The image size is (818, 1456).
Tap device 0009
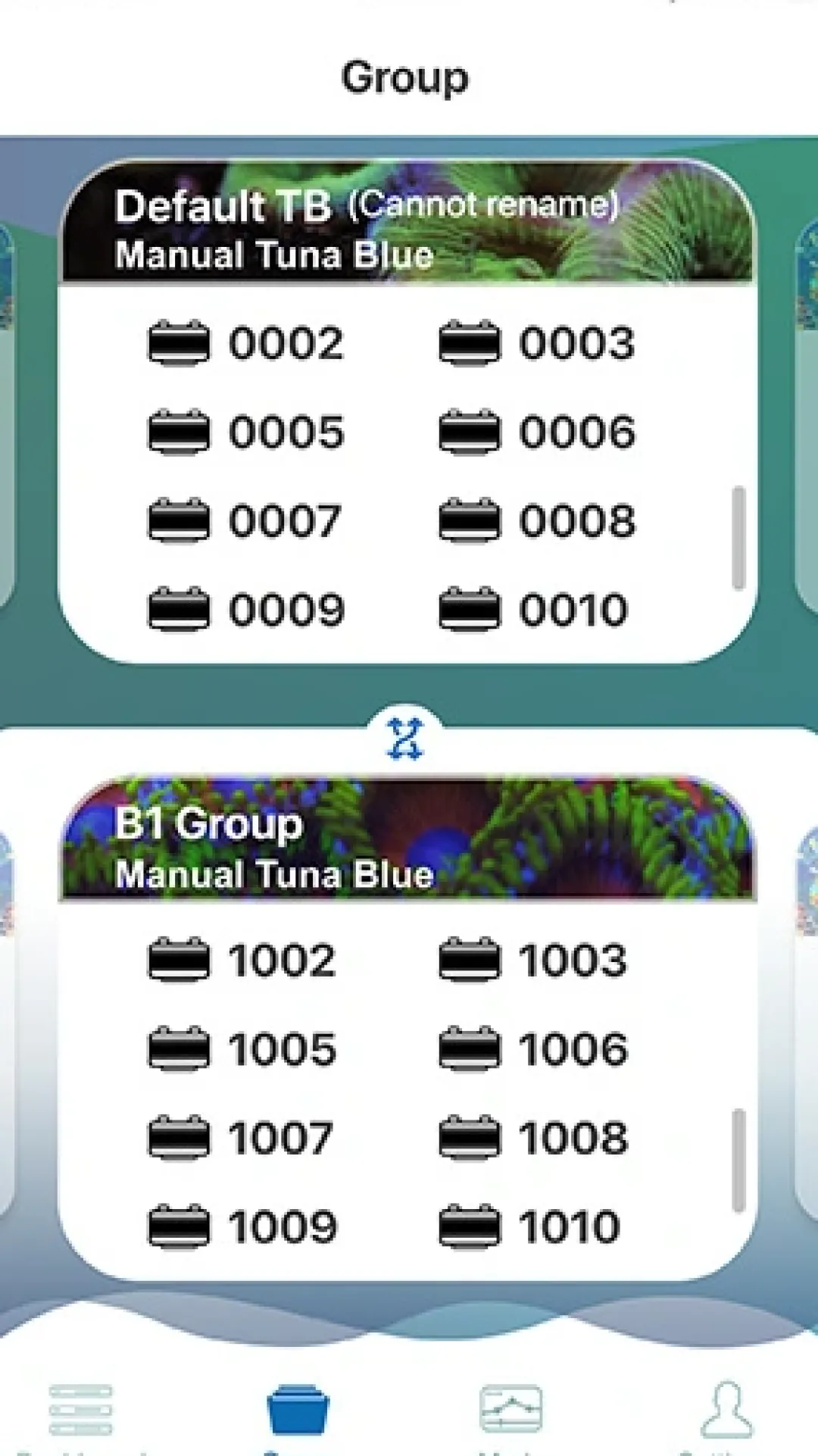[246, 609]
